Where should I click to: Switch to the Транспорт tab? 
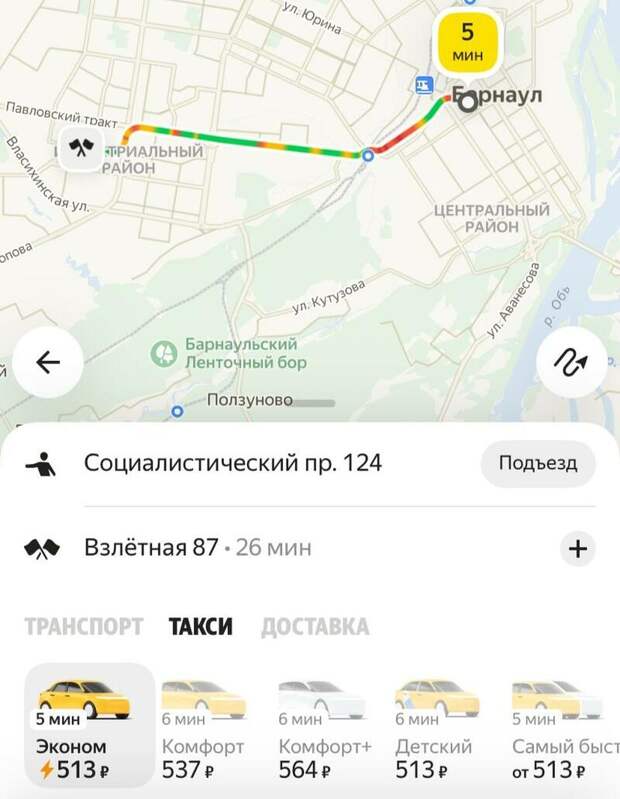(83, 627)
